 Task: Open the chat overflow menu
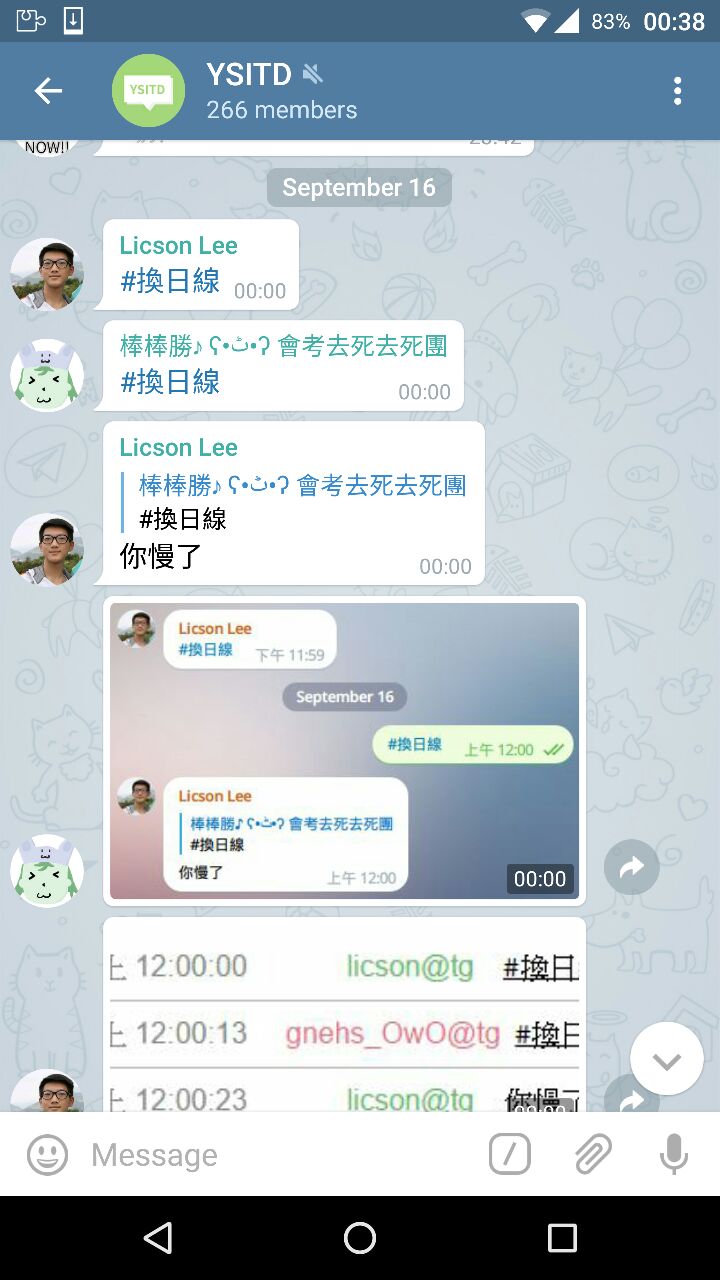click(x=677, y=91)
